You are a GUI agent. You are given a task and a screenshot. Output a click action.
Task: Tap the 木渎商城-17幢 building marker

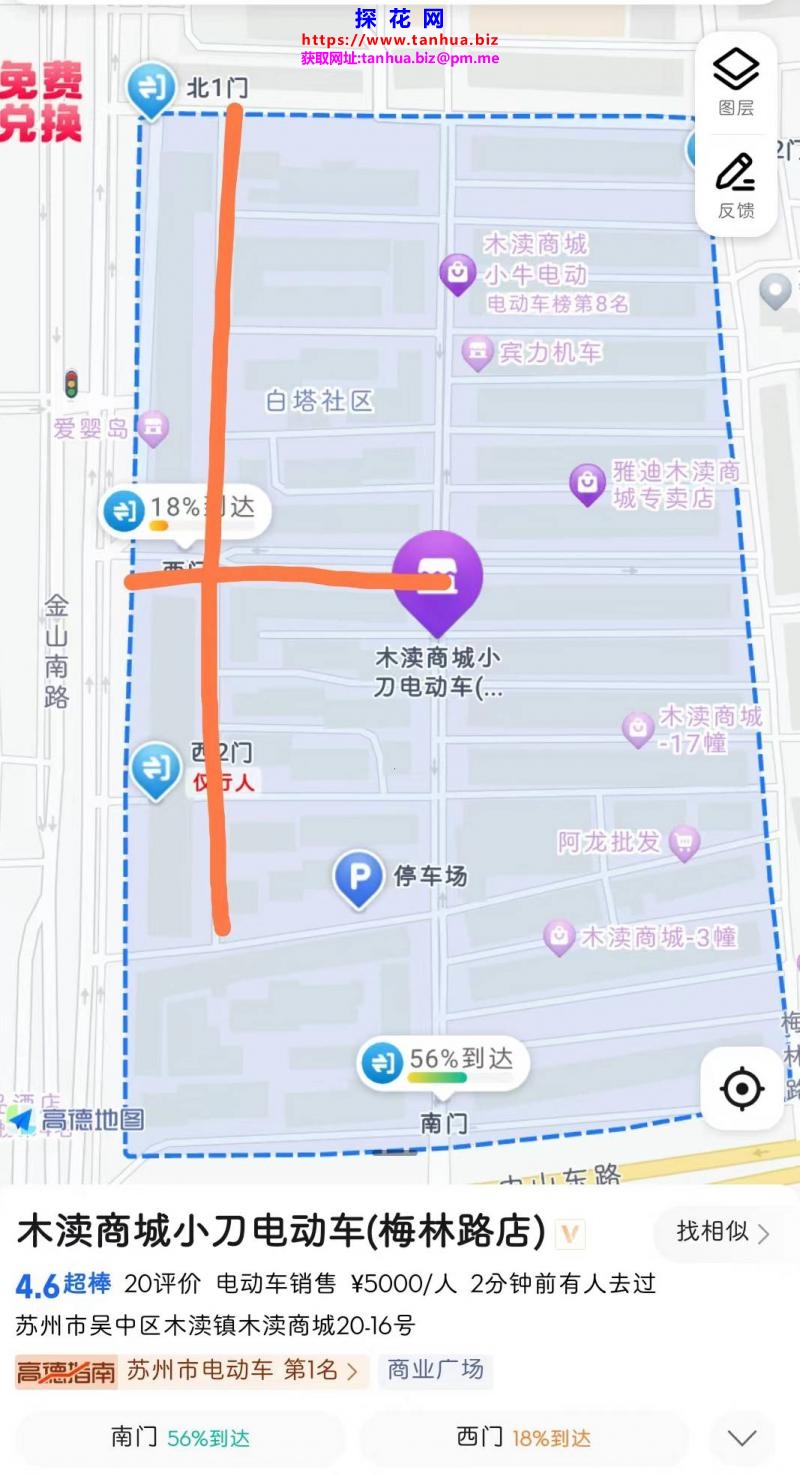click(x=638, y=727)
